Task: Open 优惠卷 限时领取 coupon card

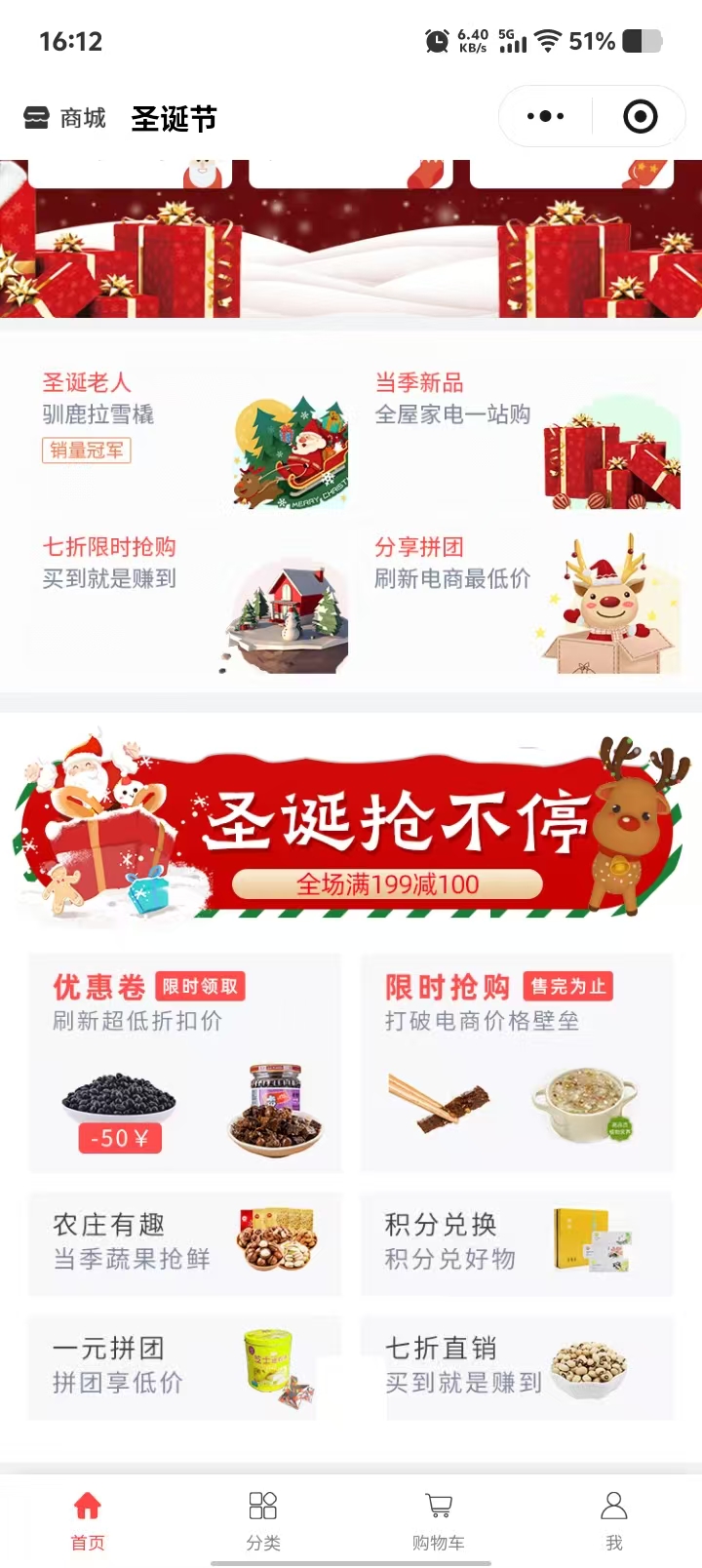Action: [x=185, y=1063]
